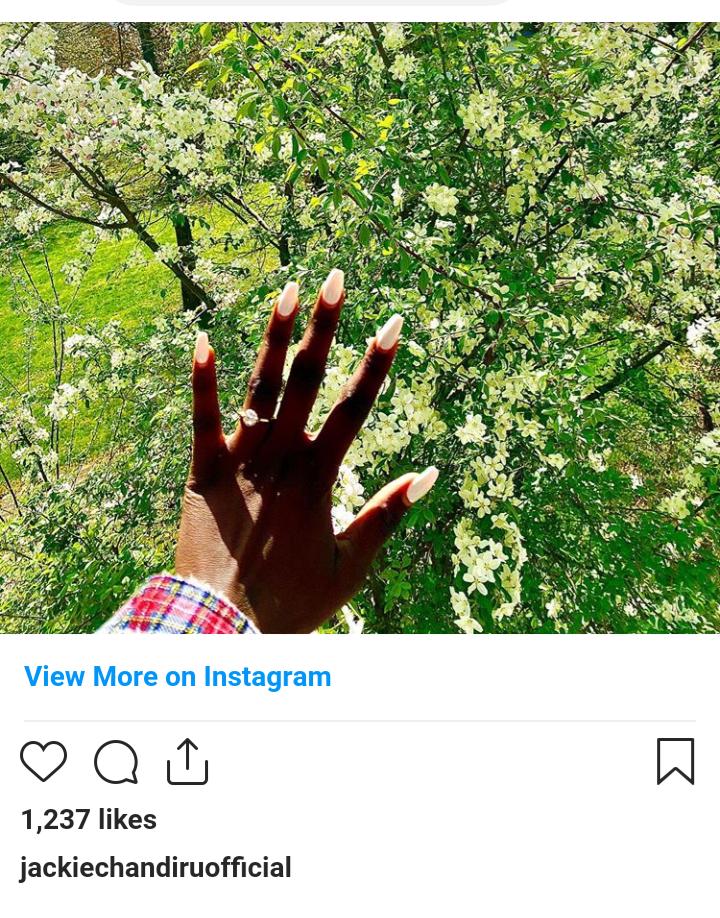The image size is (720, 918).
Task: Tap View More on Instagram link
Action: click(177, 677)
